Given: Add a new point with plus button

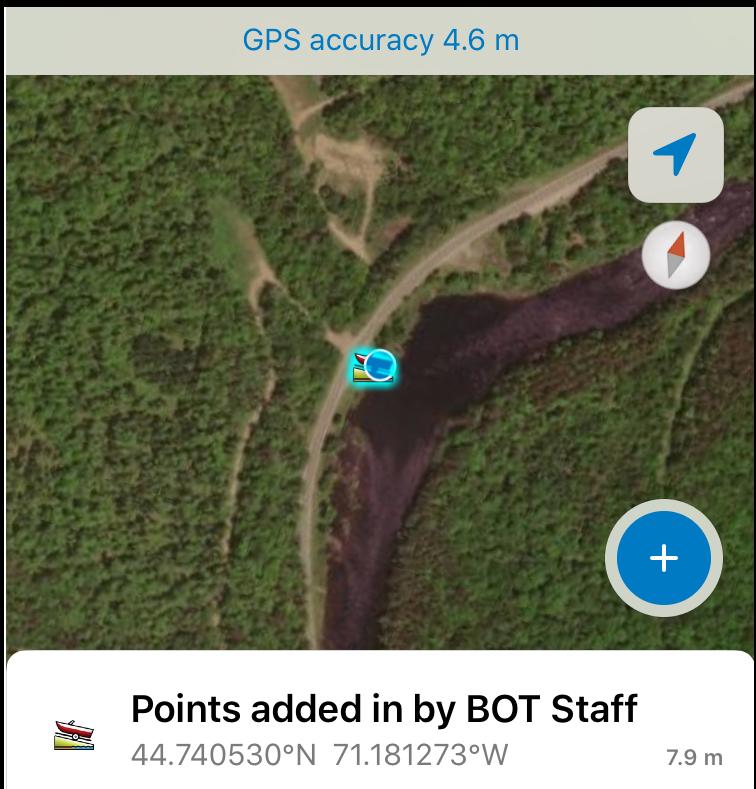Looking at the screenshot, I should (x=664, y=558).
